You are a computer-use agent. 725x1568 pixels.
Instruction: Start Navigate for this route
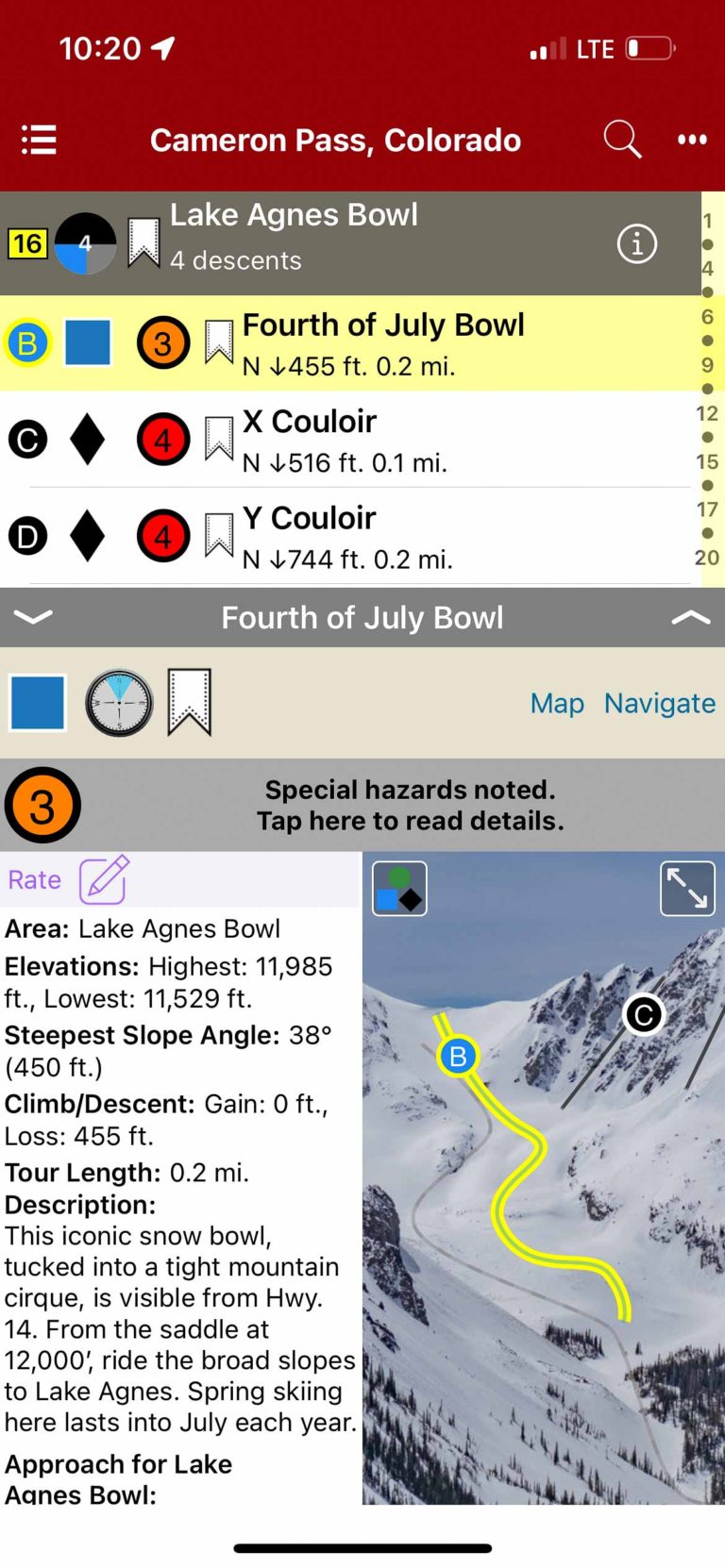click(660, 703)
